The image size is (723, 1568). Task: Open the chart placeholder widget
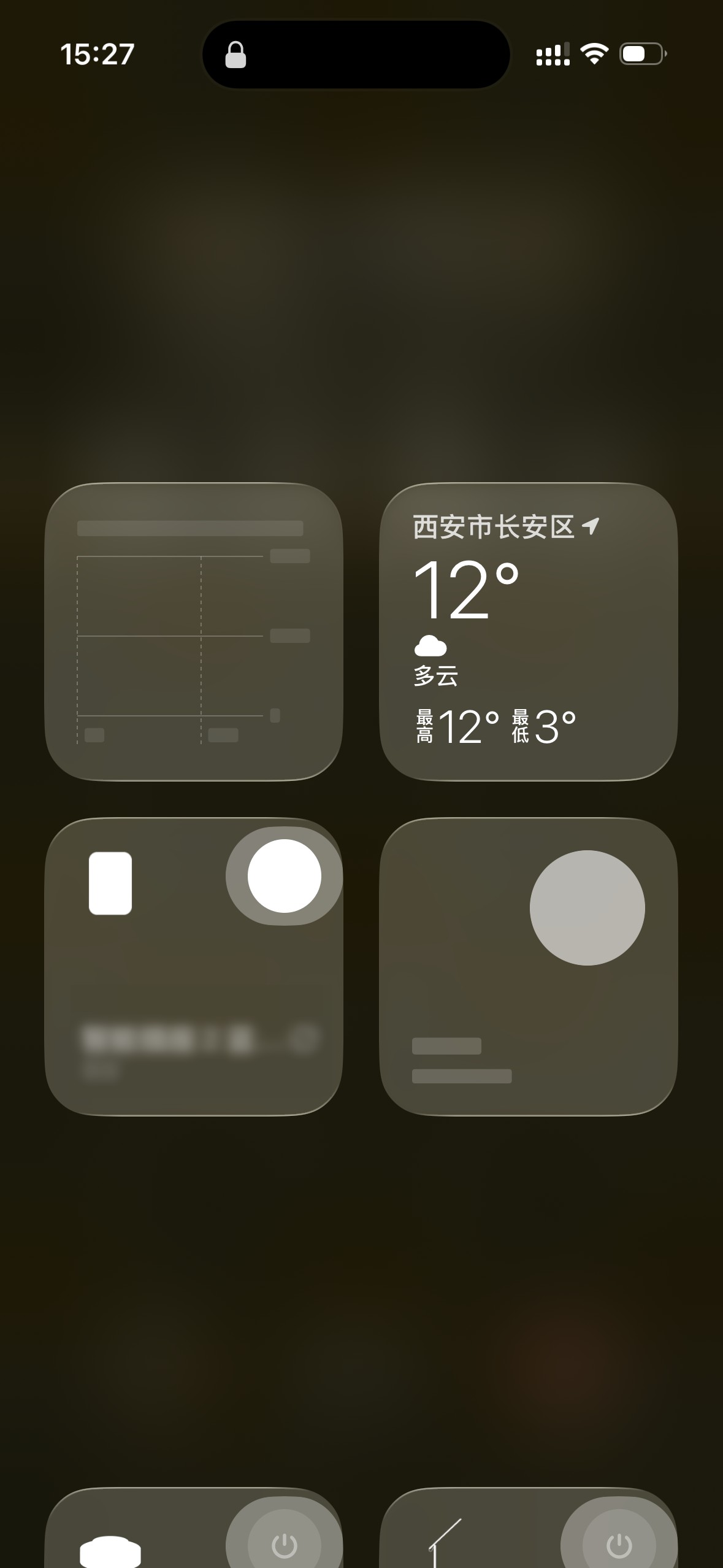click(x=193, y=631)
